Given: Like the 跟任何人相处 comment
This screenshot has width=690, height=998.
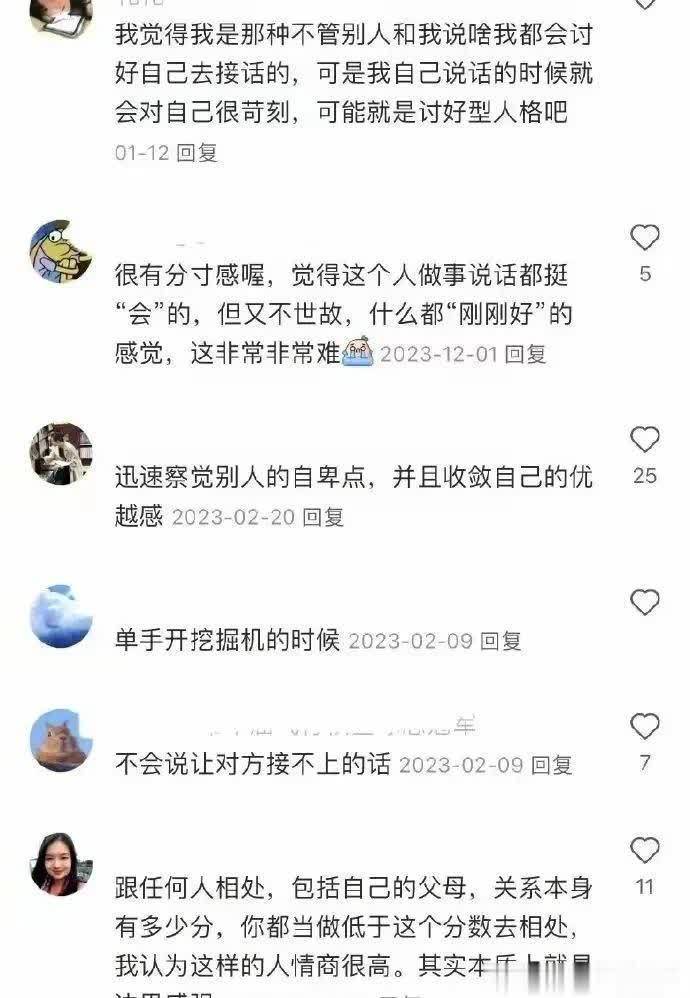Looking at the screenshot, I should click(x=645, y=851).
